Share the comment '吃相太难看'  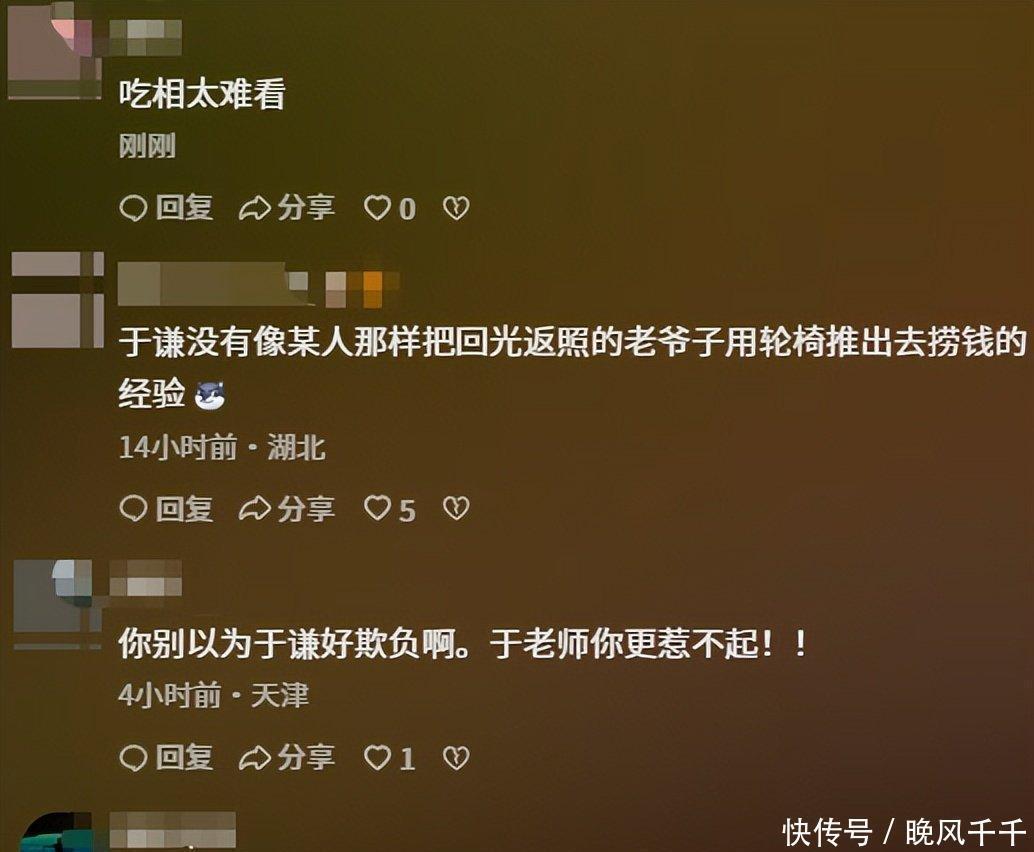pyautogui.click(x=286, y=208)
